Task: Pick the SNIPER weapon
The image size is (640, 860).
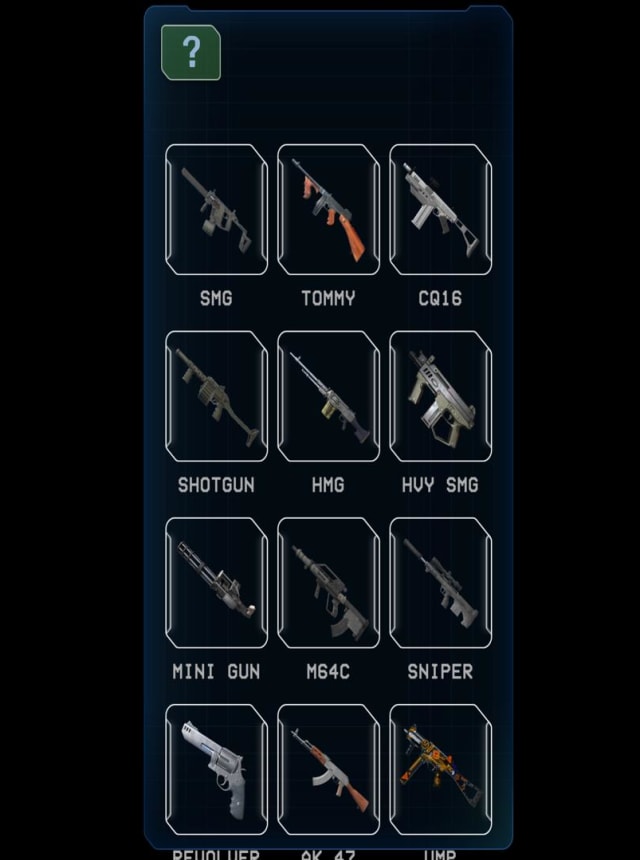Action: click(x=440, y=582)
